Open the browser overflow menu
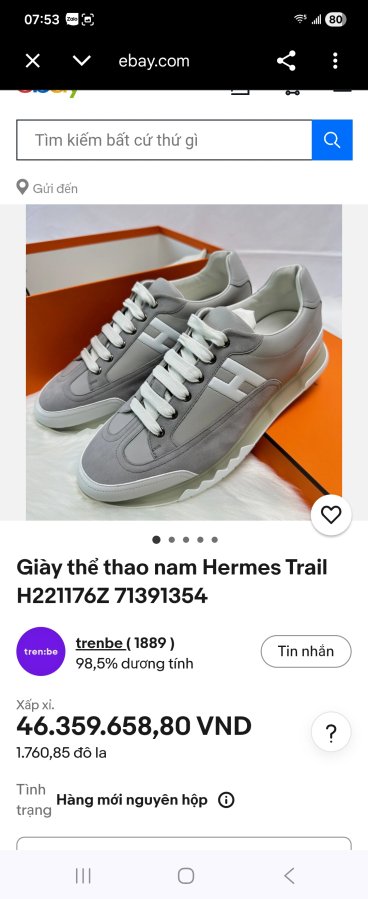This screenshot has height=899, width=368. [335, 61]
